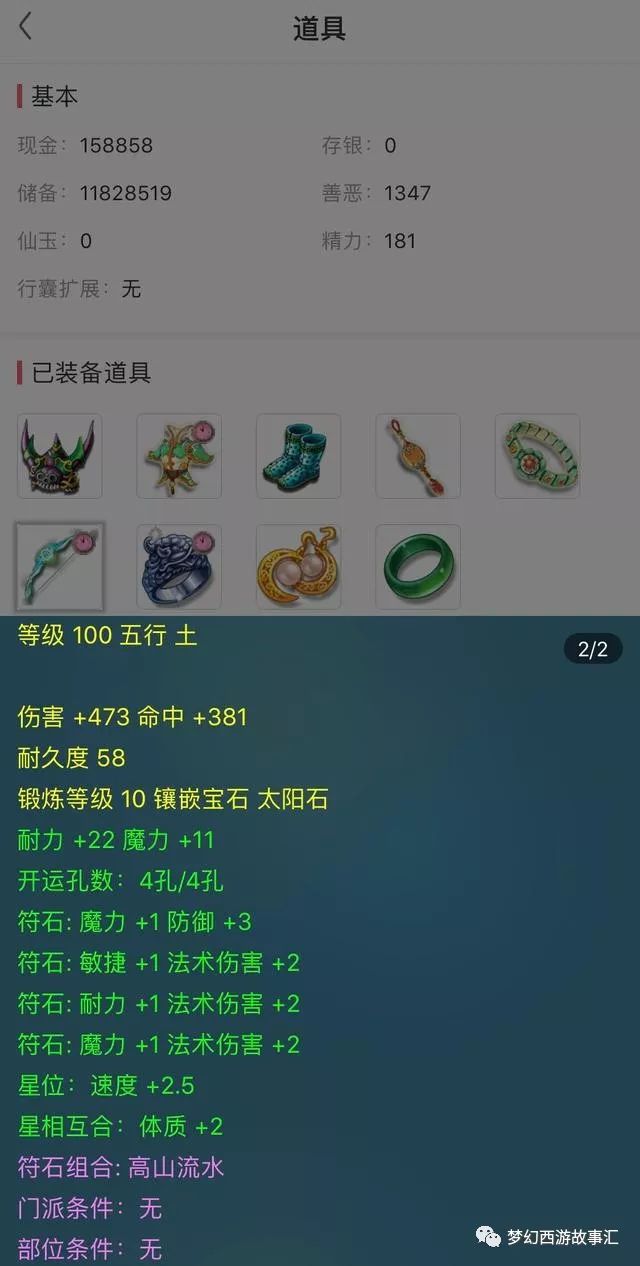View the green winged armor item
Screen dimensions: 640x1266
pos(179,457)
